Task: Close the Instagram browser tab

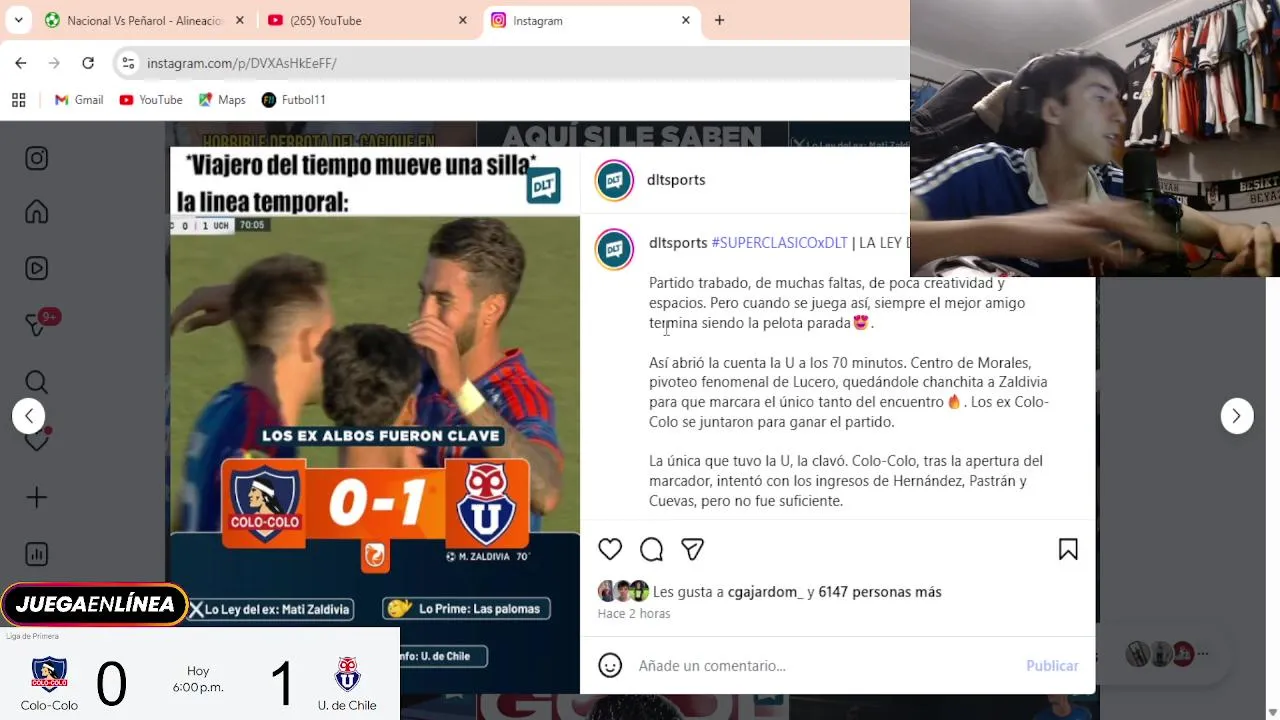Action: (x=686, y=20)
